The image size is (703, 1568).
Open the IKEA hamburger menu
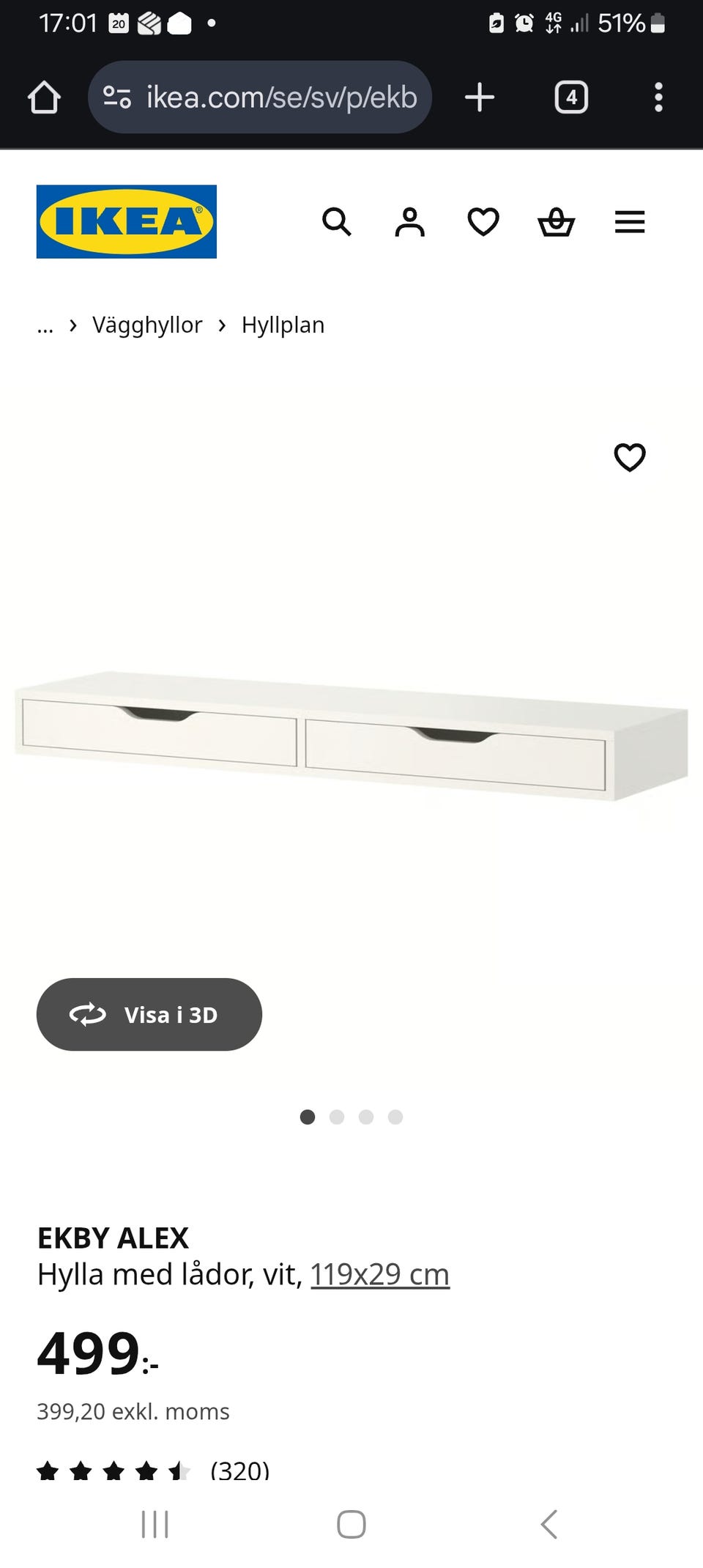click(630, 221)
